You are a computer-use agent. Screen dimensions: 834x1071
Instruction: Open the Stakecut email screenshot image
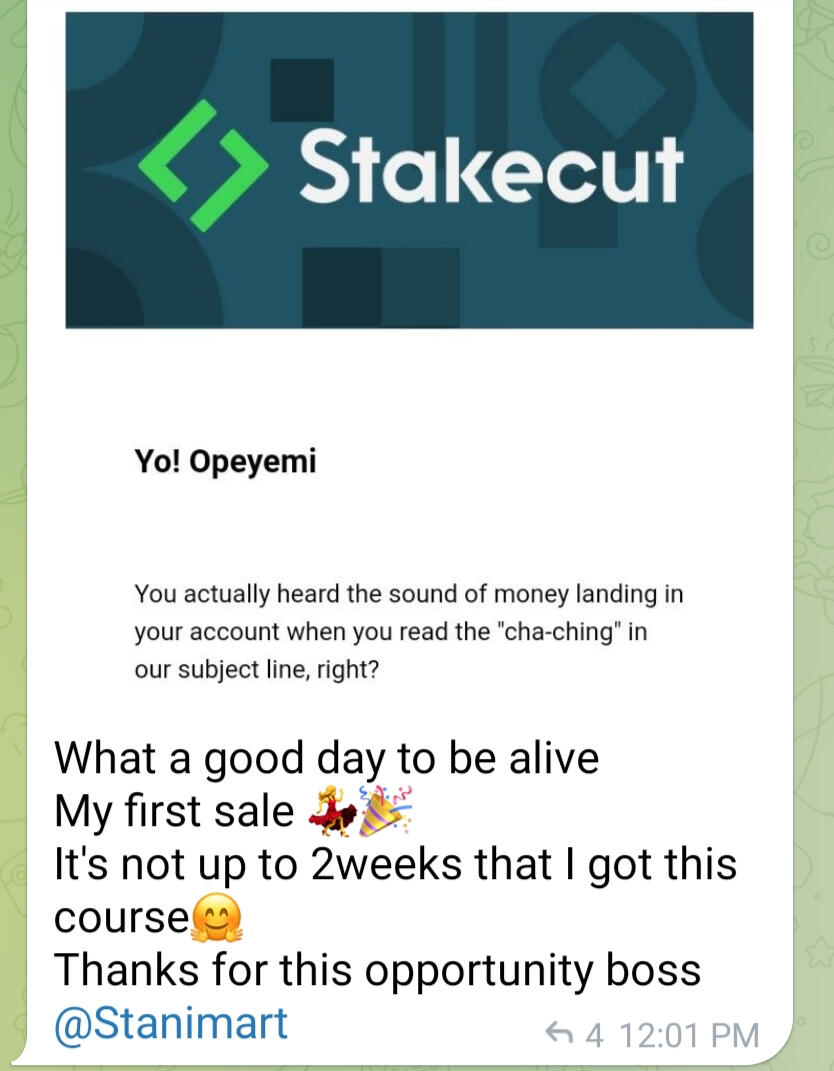tap(409, 360)
